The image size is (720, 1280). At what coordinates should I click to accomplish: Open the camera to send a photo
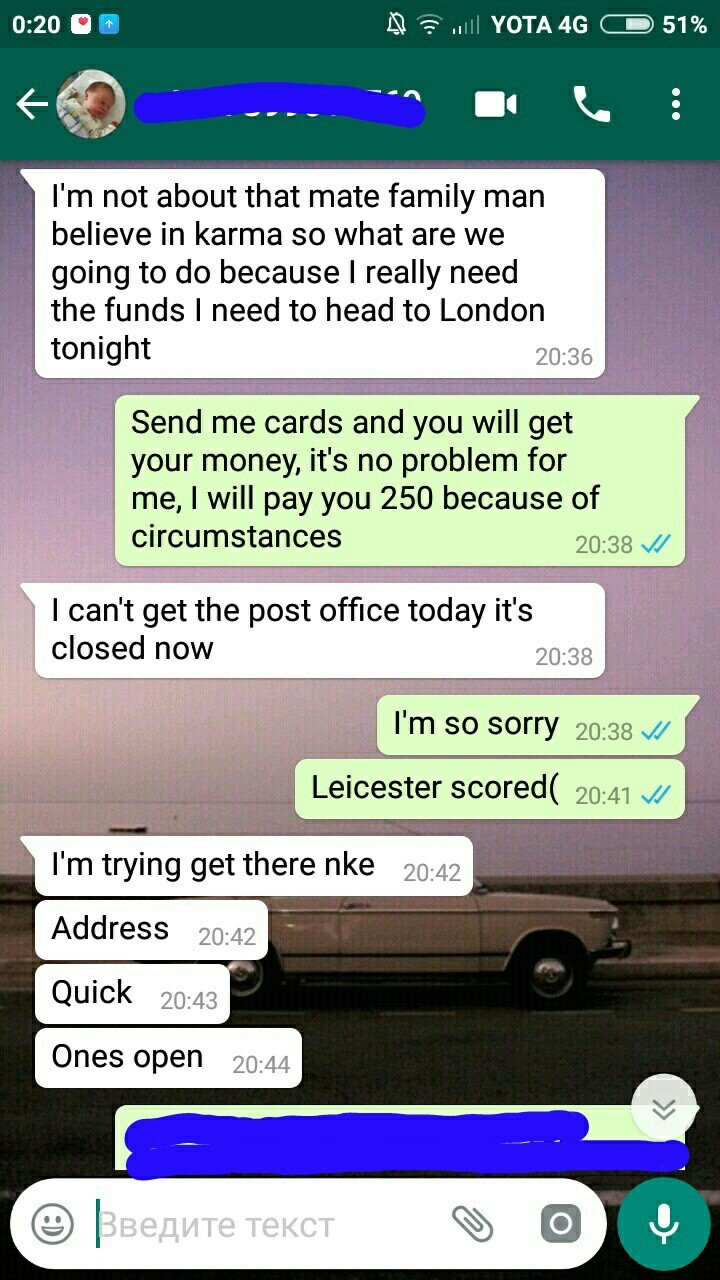point(560,1224)
